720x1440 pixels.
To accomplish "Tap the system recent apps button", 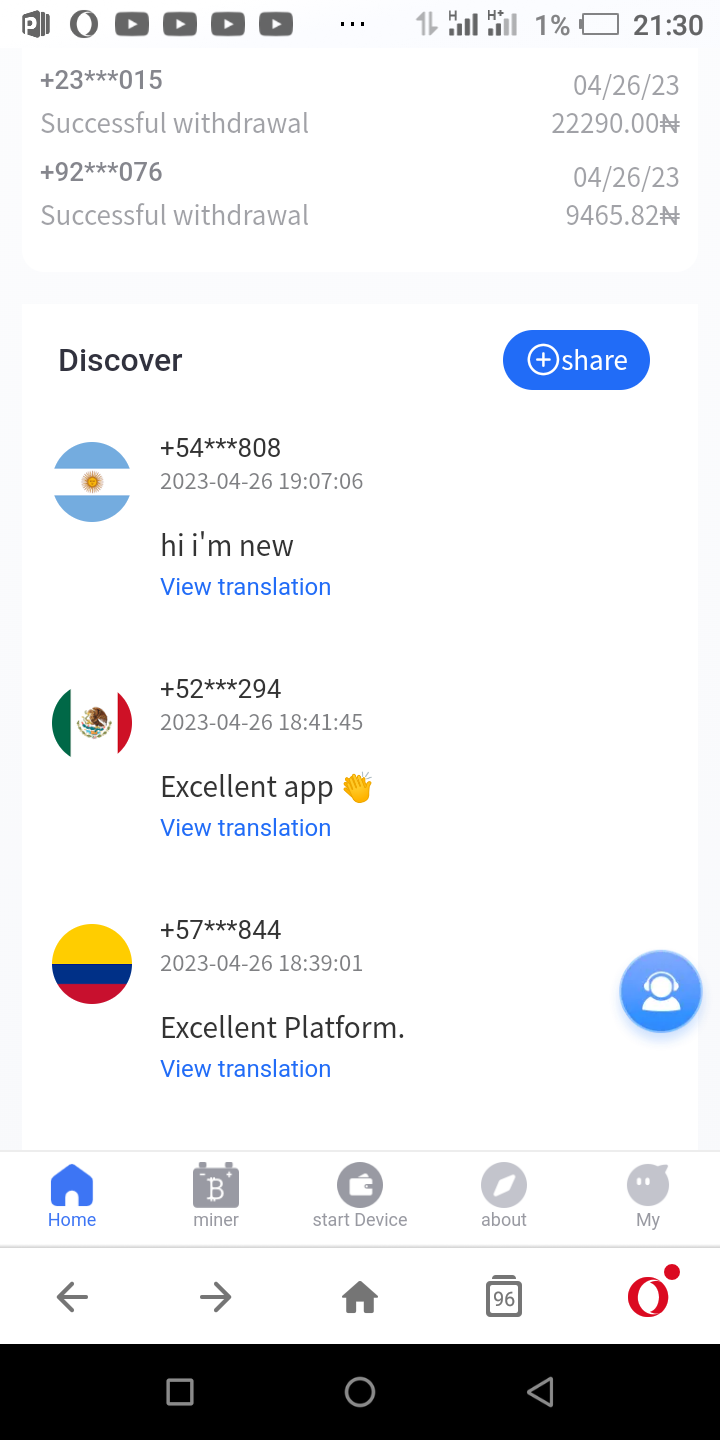I will click(180, 1392).
